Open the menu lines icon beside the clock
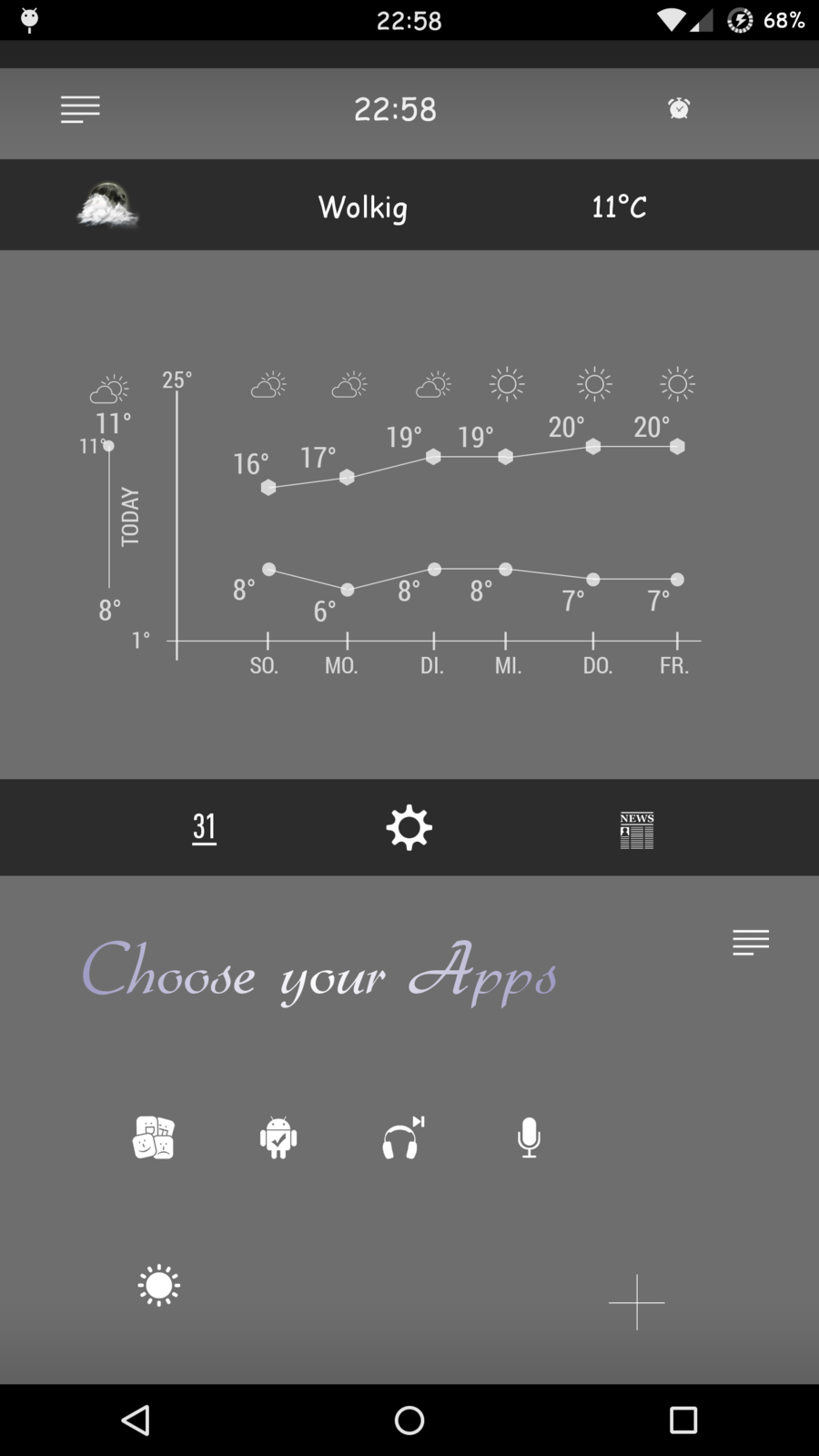Screen dimensions: 819x1456 (x=80, y=109)
